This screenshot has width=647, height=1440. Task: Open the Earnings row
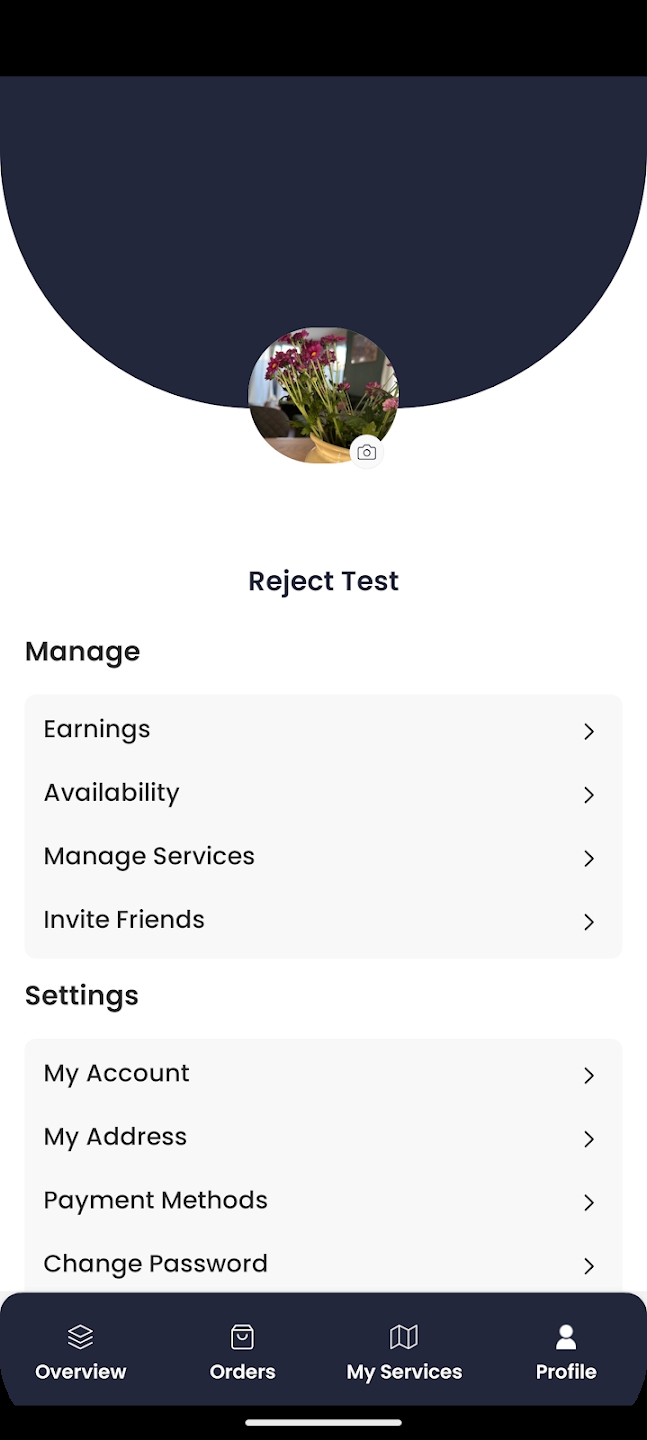322,730
